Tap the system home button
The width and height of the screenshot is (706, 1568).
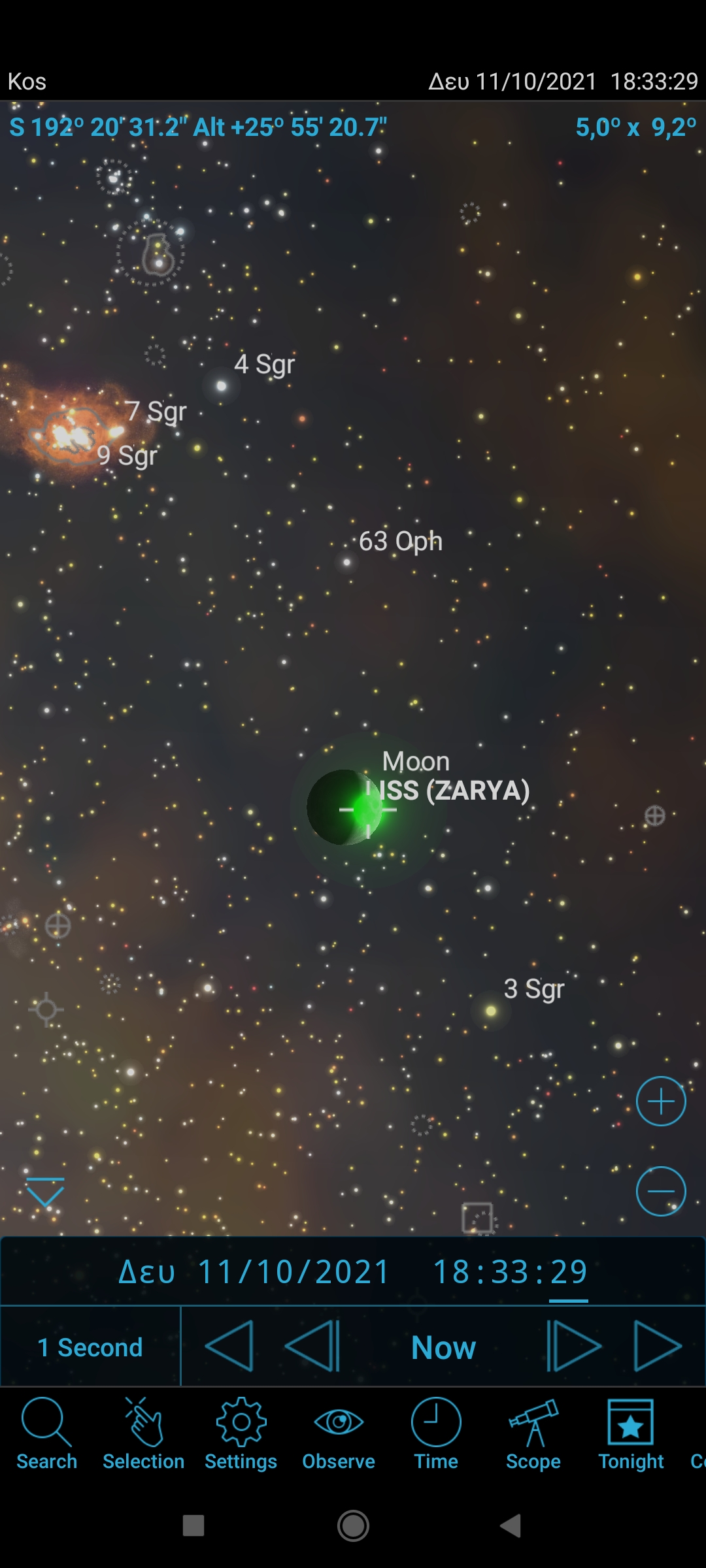point(353,1526)
